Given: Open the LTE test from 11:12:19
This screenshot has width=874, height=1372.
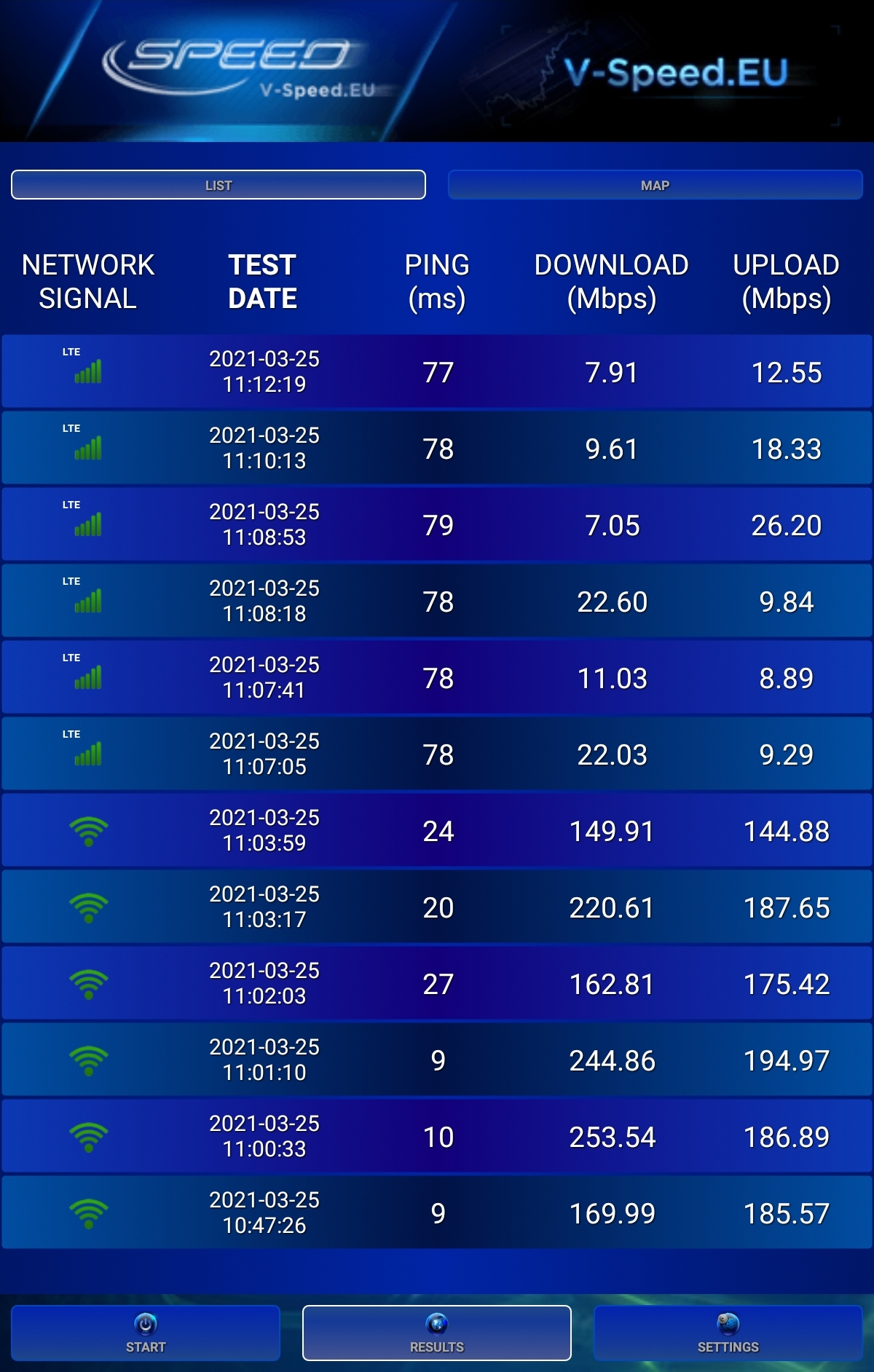Looking at the screenshot, I should [x=437, y=371].
